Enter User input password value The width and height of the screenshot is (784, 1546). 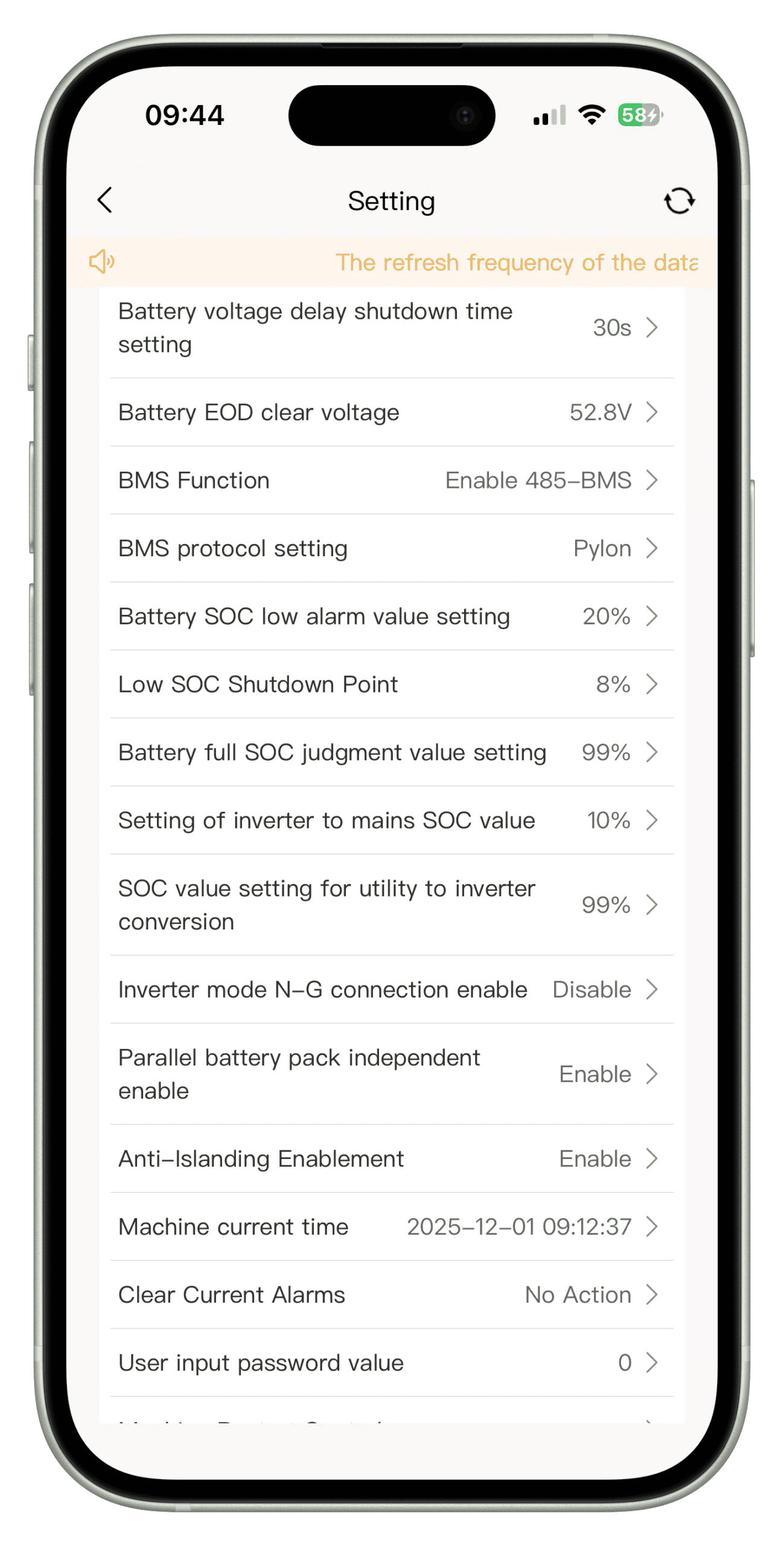(391, 1363)
